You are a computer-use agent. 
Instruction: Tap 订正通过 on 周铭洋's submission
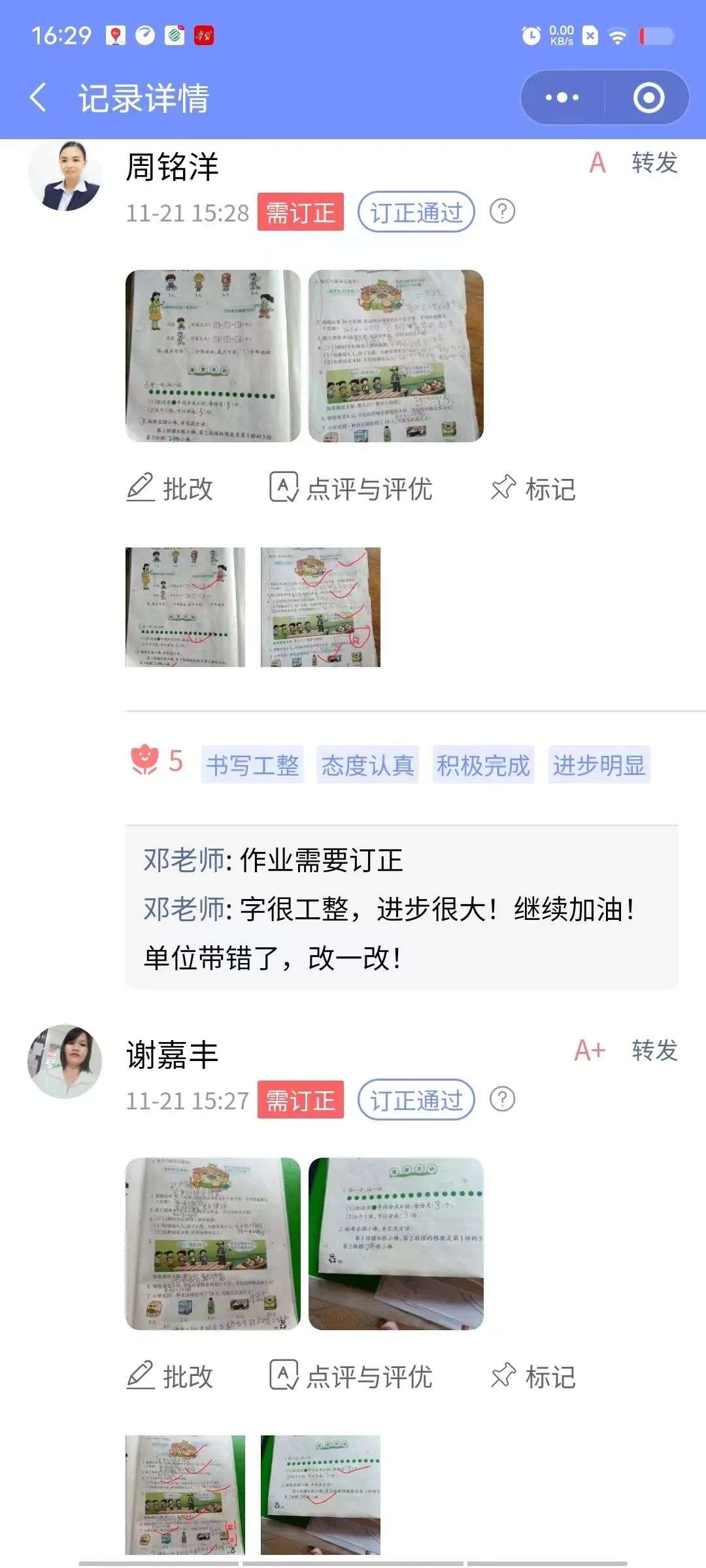(416, 212)
